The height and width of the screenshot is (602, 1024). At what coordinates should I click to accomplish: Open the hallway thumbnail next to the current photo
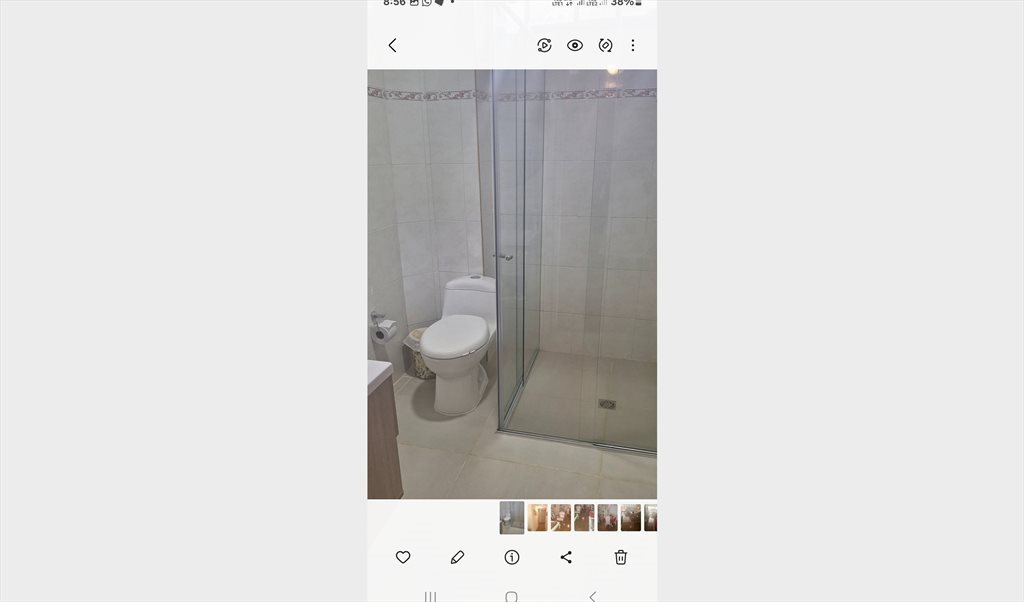tap(538, 517)
